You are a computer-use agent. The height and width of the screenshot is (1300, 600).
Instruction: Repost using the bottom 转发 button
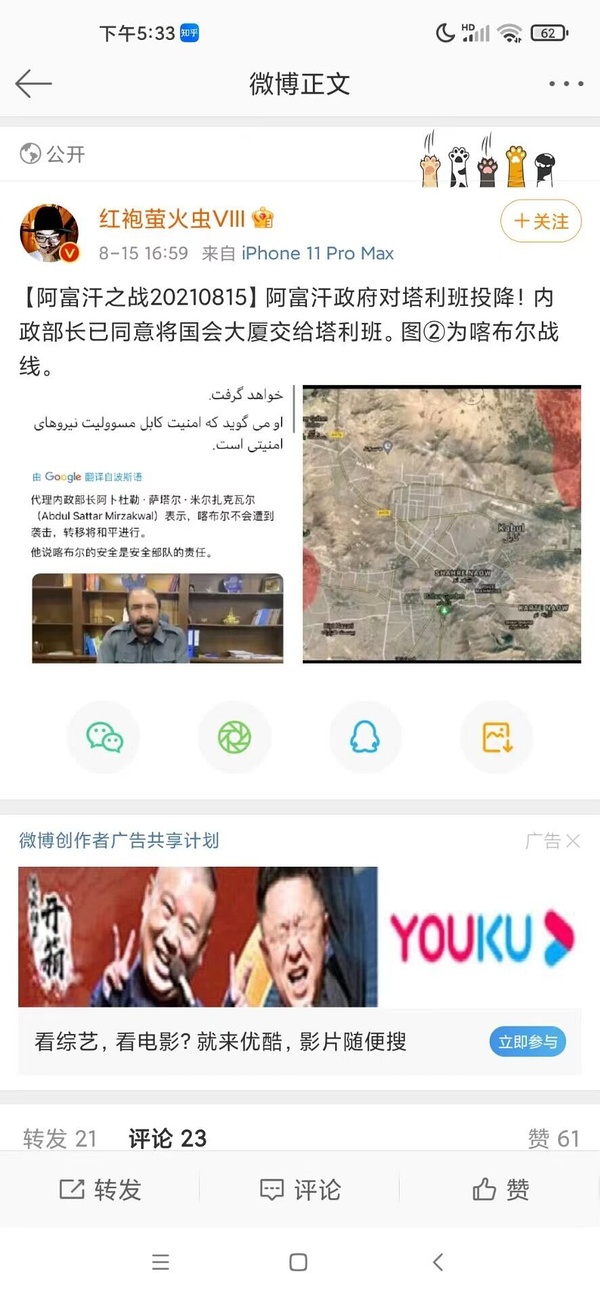[x=100, y=1190]
